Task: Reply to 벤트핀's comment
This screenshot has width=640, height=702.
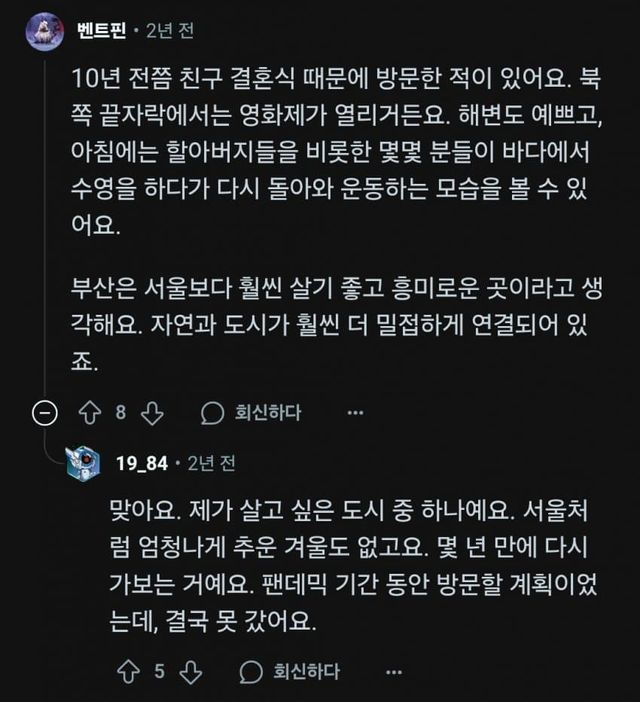Action: 250,412
